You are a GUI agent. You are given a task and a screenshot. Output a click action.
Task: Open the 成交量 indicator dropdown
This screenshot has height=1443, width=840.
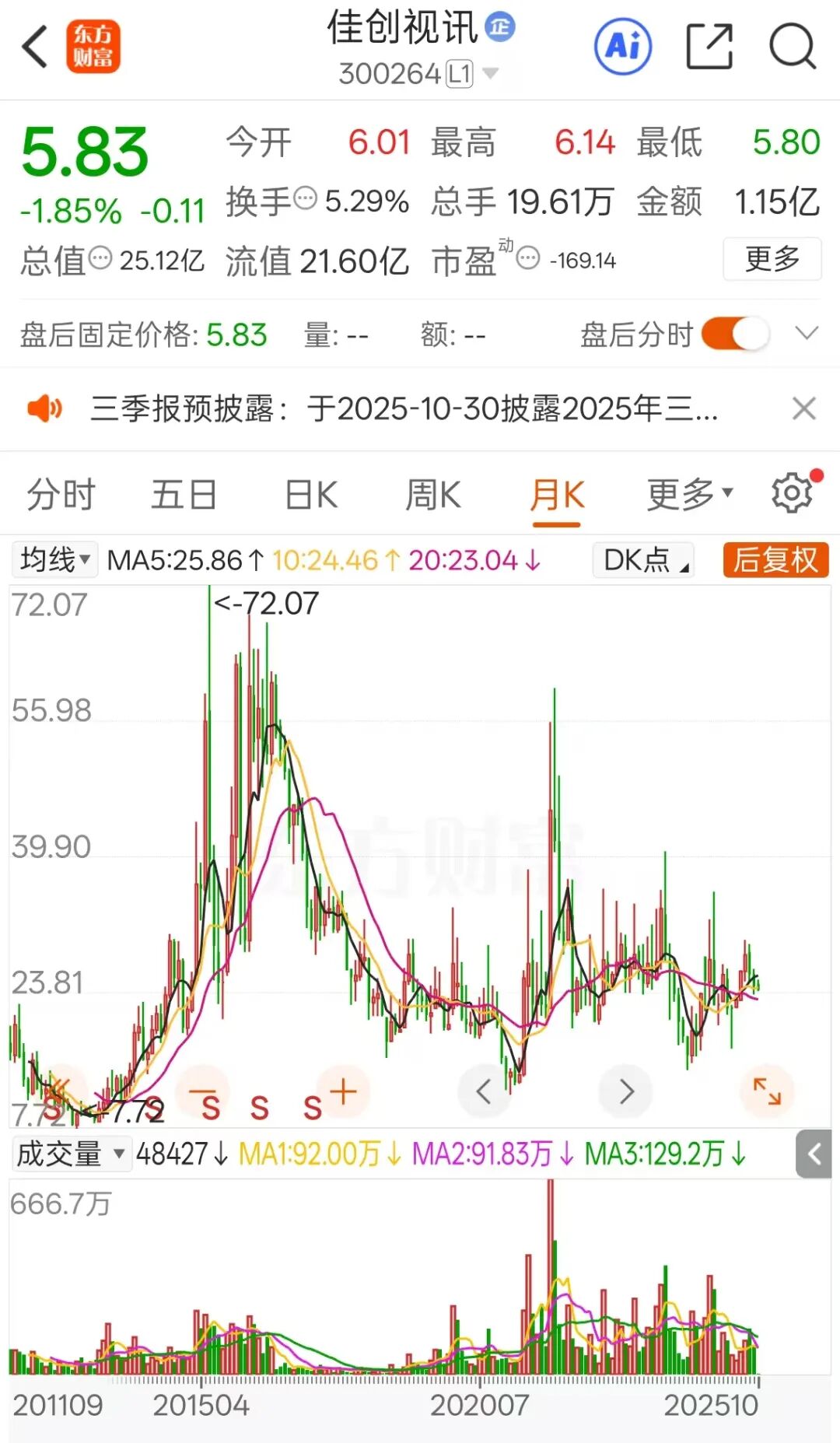click(x=70, y=1153)
